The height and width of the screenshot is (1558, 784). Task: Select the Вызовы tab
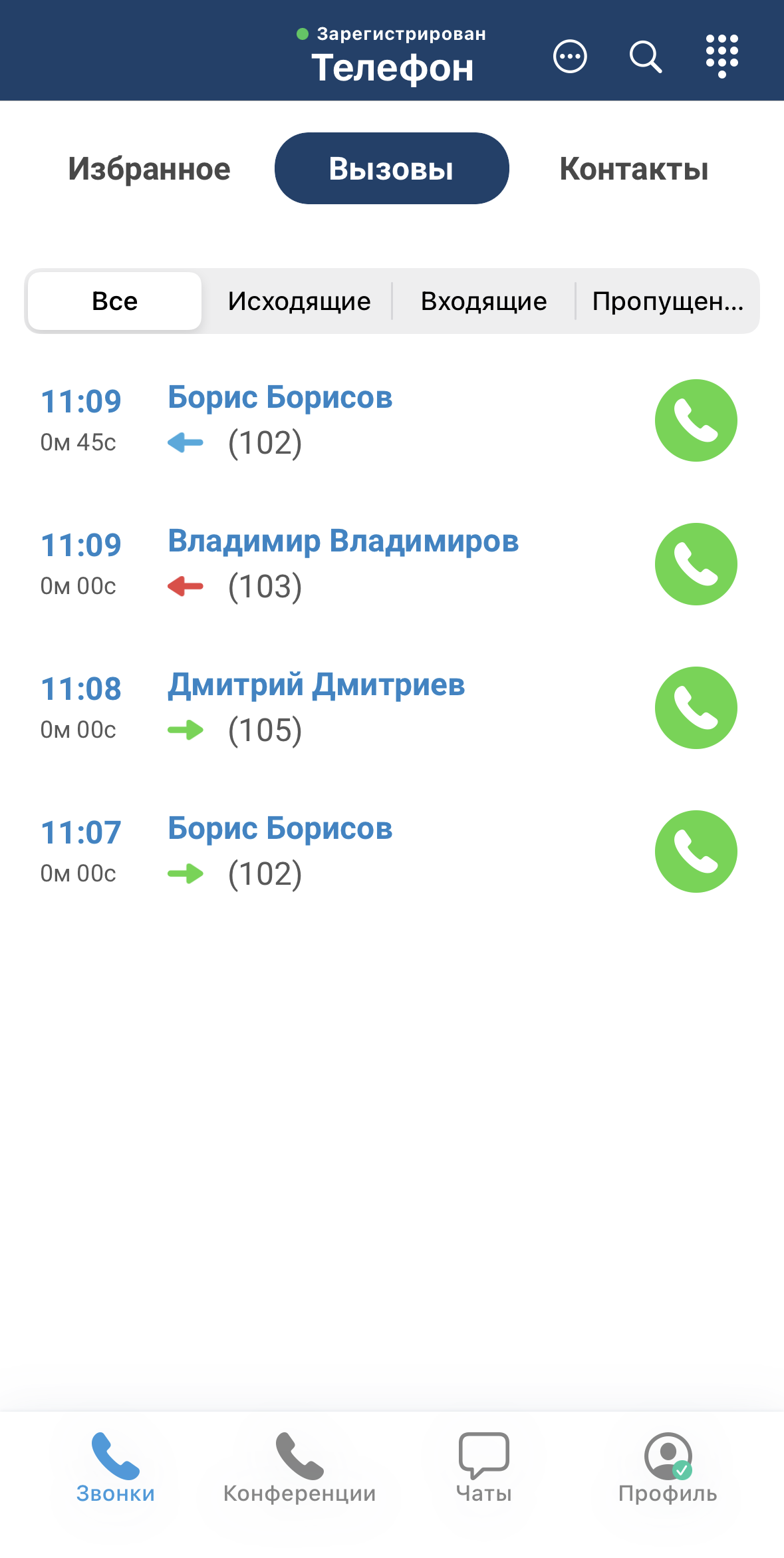click(392, 169)
